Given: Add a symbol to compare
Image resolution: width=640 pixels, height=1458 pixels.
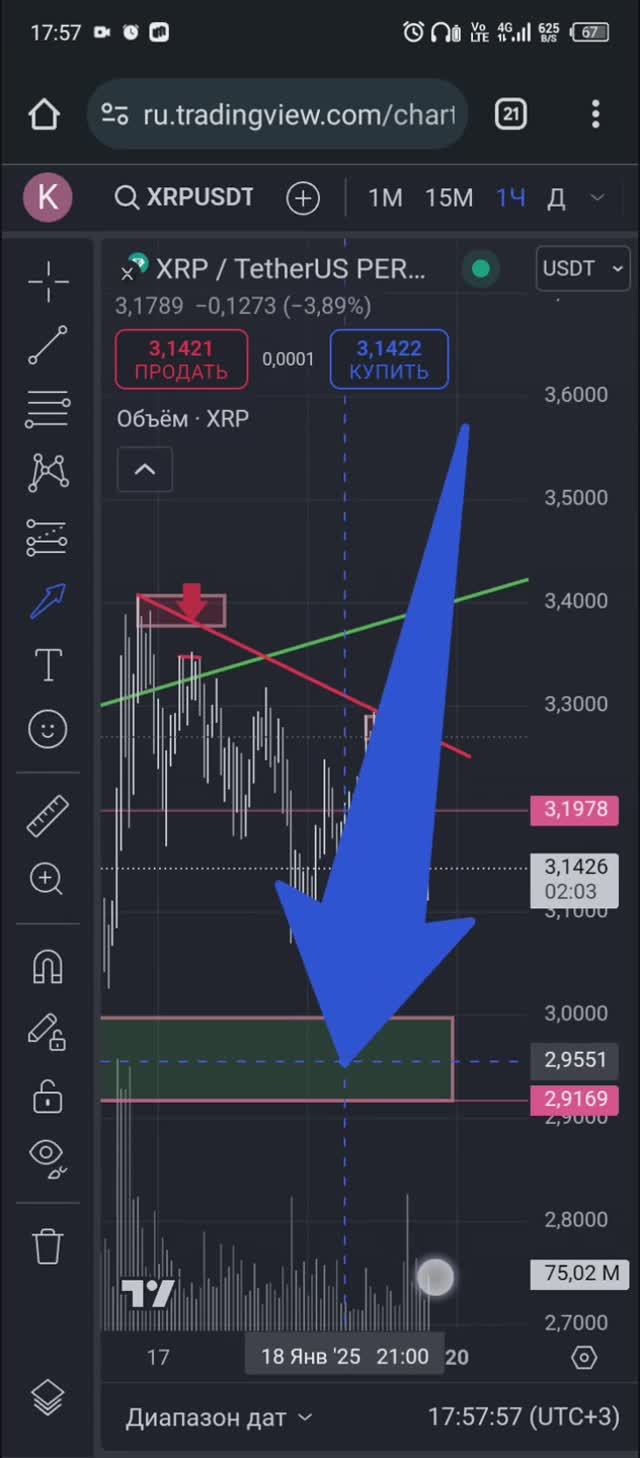Looking at the screenshot, I should pos(303,198).
